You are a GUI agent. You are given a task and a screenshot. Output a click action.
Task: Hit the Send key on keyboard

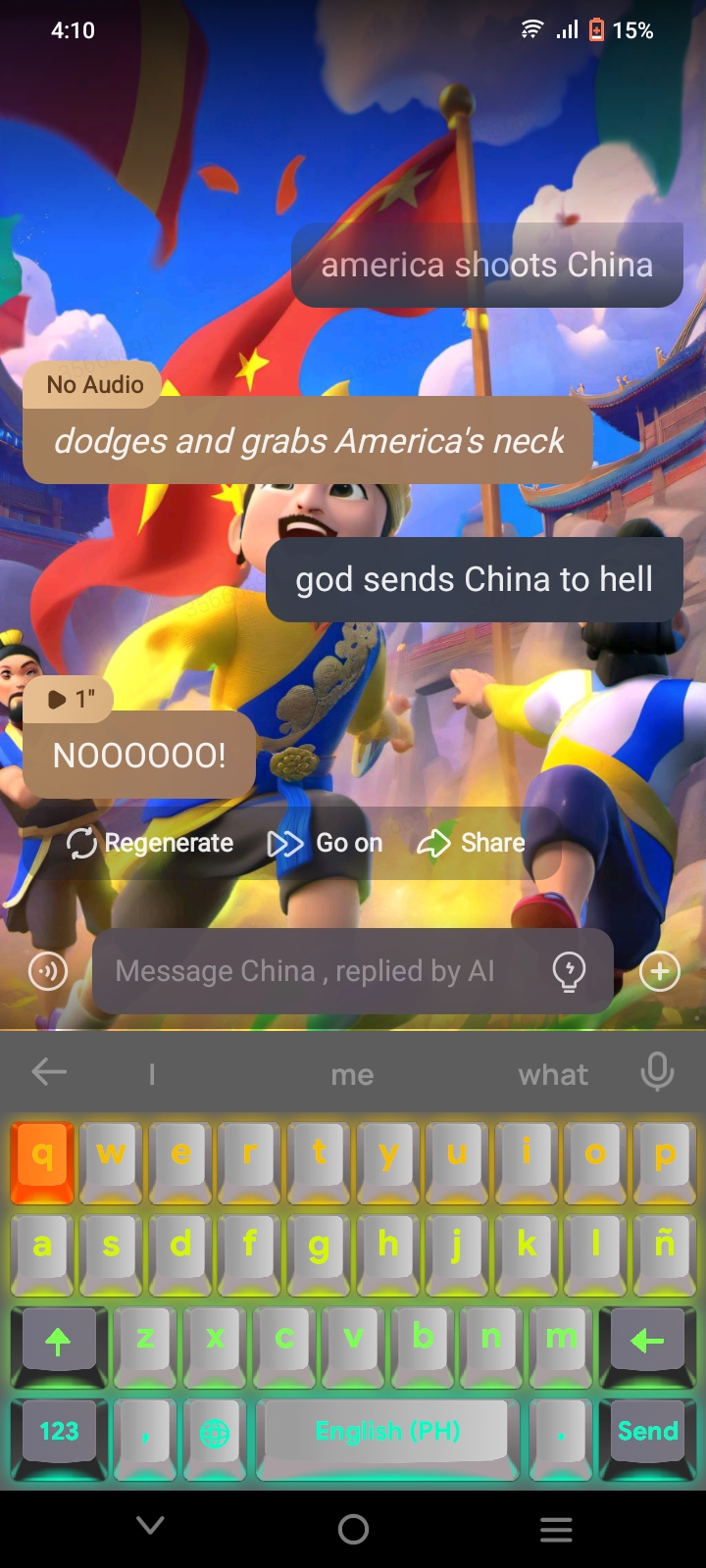[x=647, y=1432]
